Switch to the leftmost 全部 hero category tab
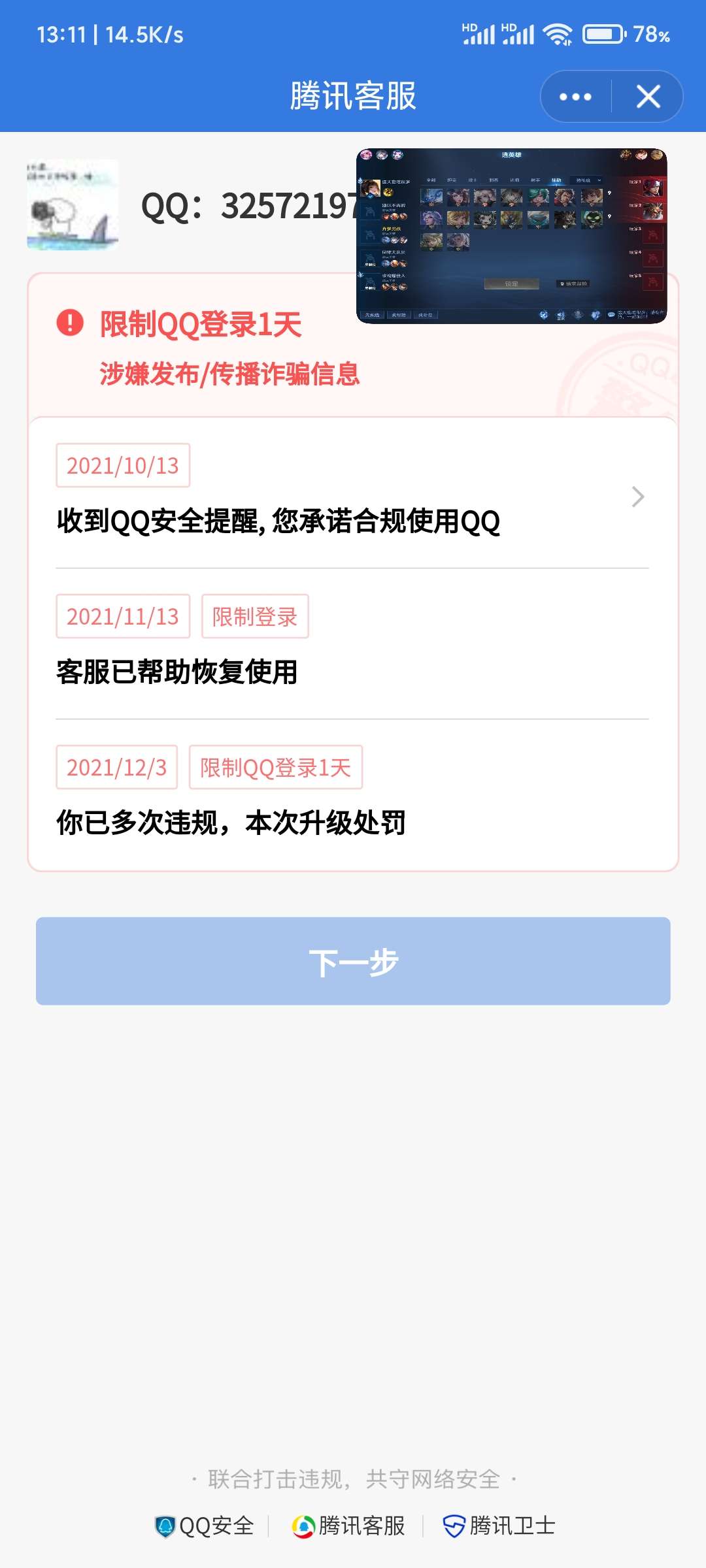This screenshot has height=1568, width=706. click(430, 180)
